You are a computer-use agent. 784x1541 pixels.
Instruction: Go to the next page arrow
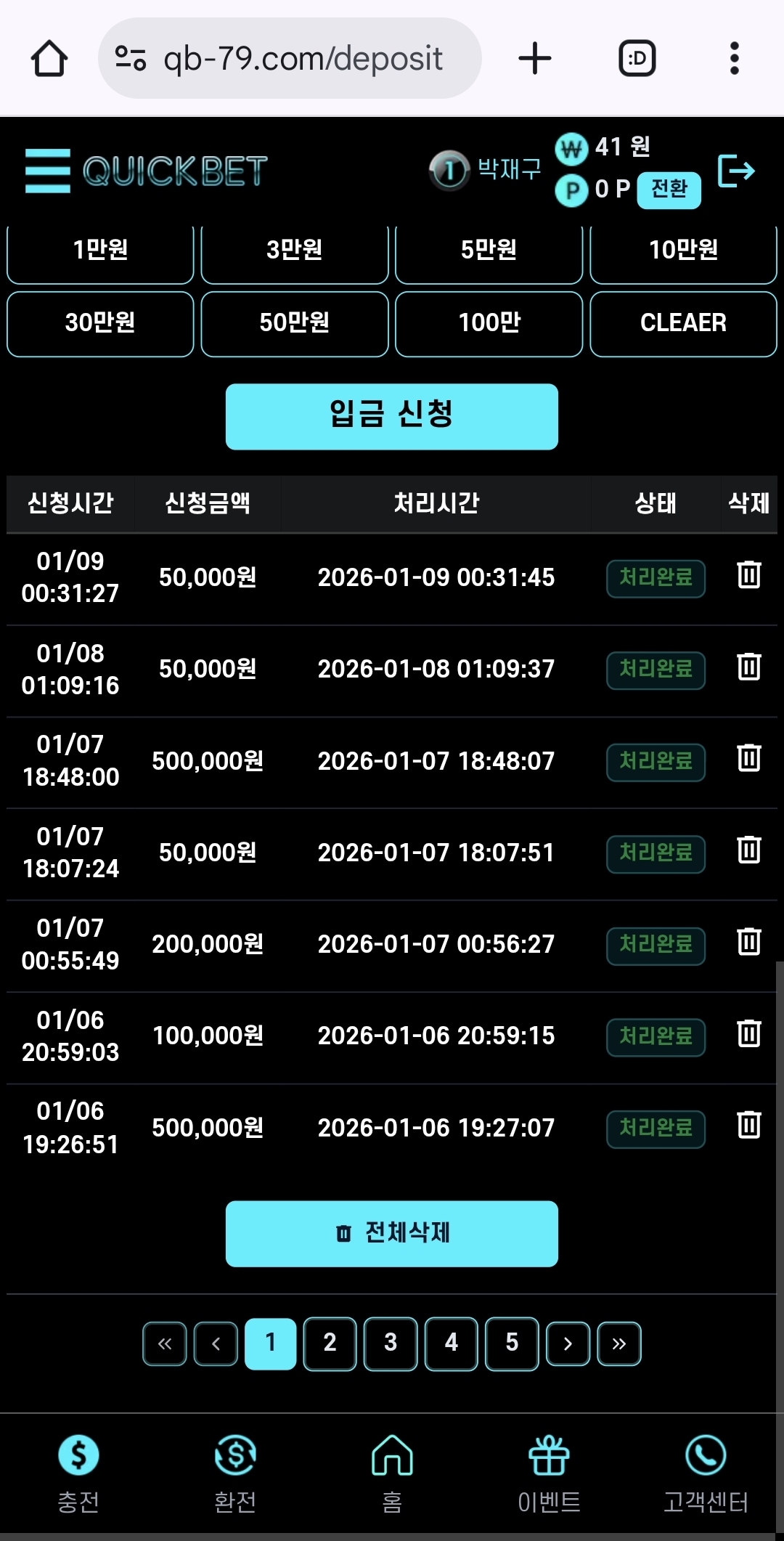pyautogui.click(x=568, y=1343)
